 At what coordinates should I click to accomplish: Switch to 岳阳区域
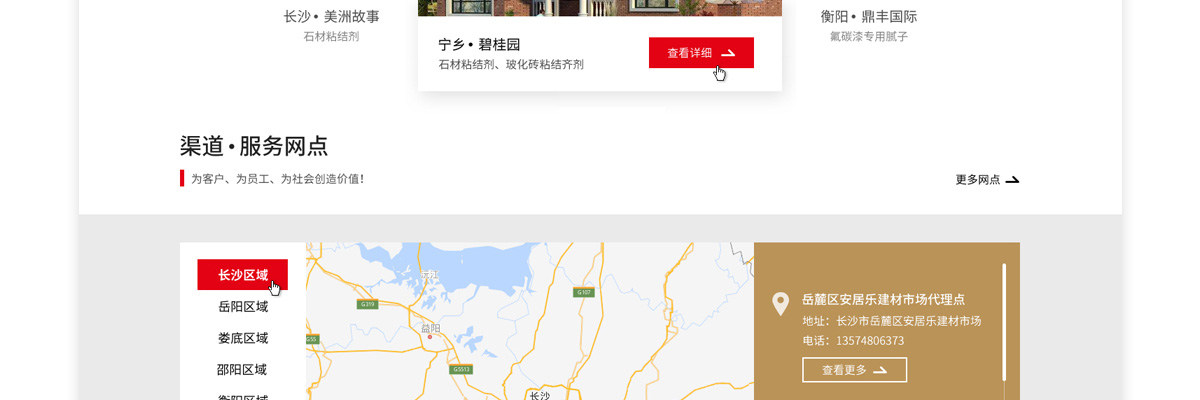[243, 307]
